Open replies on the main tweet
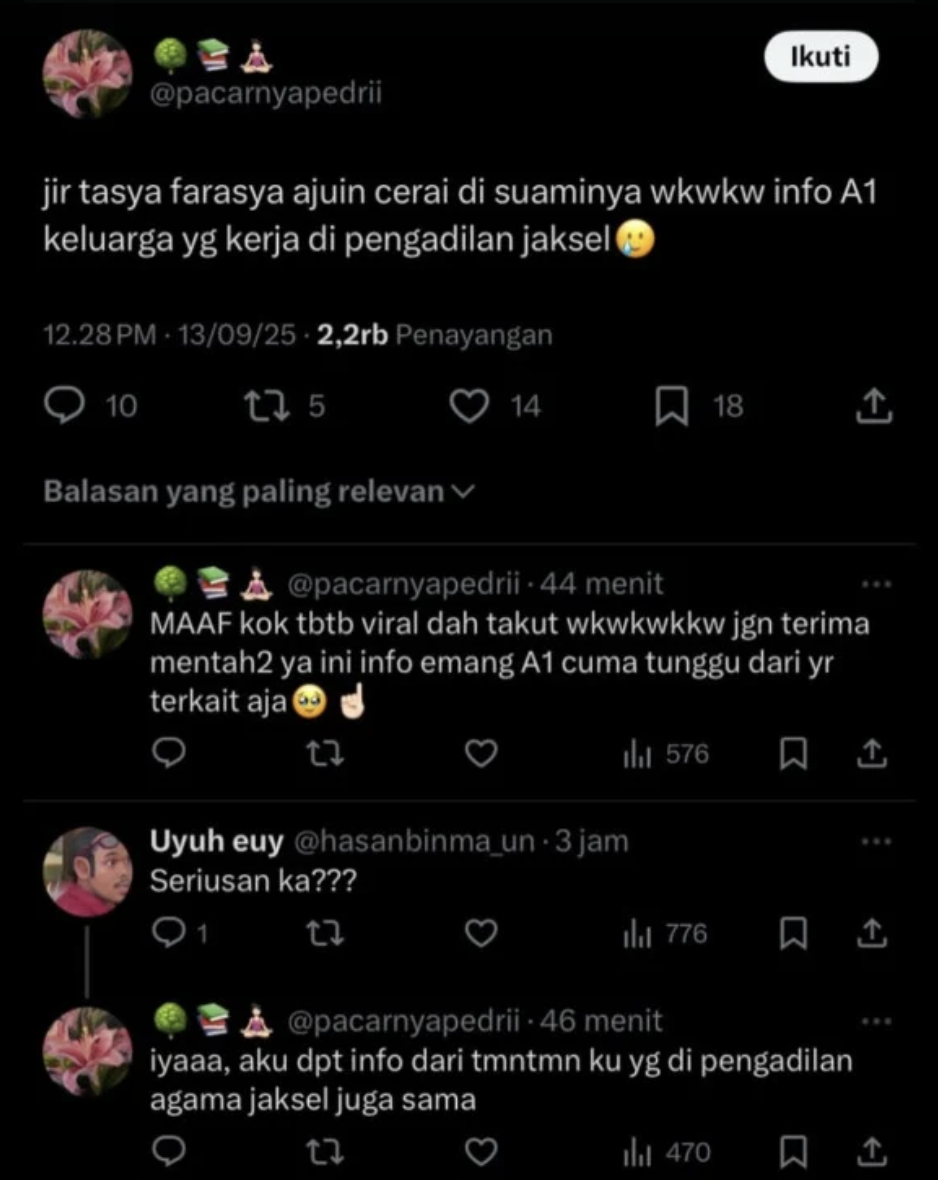The width and height of the screenshot is (938, 1180). (x=65, y=406)
